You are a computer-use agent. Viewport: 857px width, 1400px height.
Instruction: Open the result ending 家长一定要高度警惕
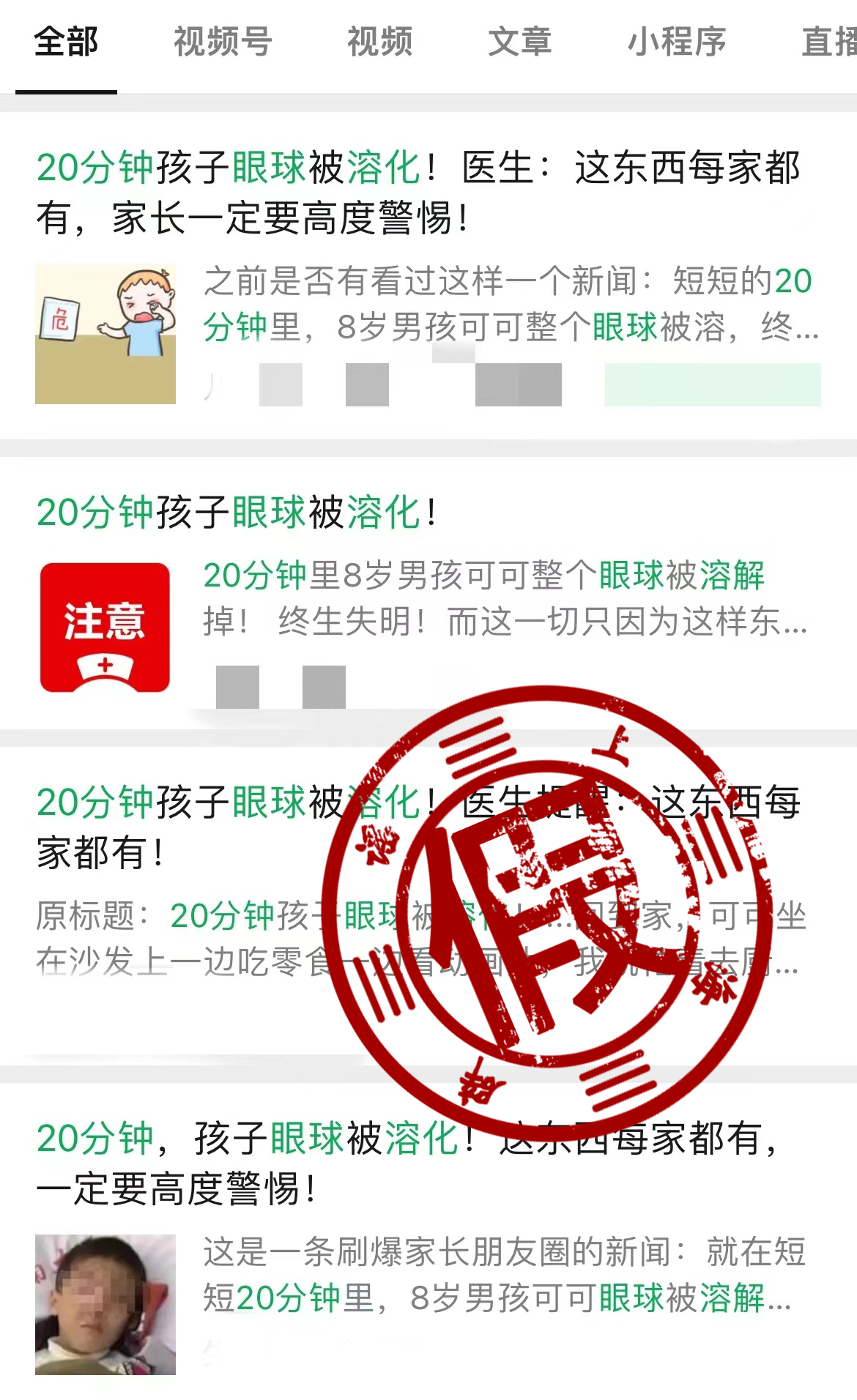tap(418, 193)
